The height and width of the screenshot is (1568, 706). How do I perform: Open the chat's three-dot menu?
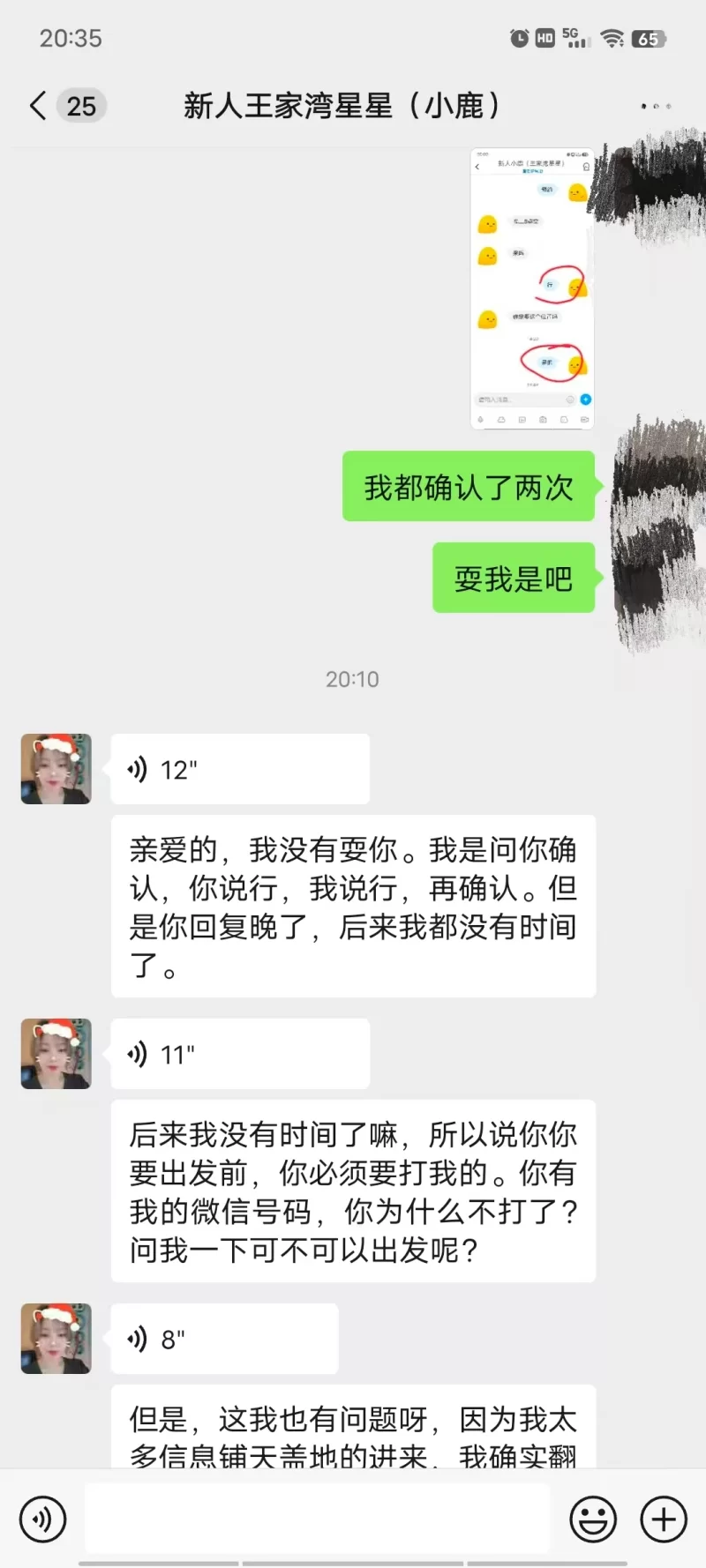click(656, 106)
